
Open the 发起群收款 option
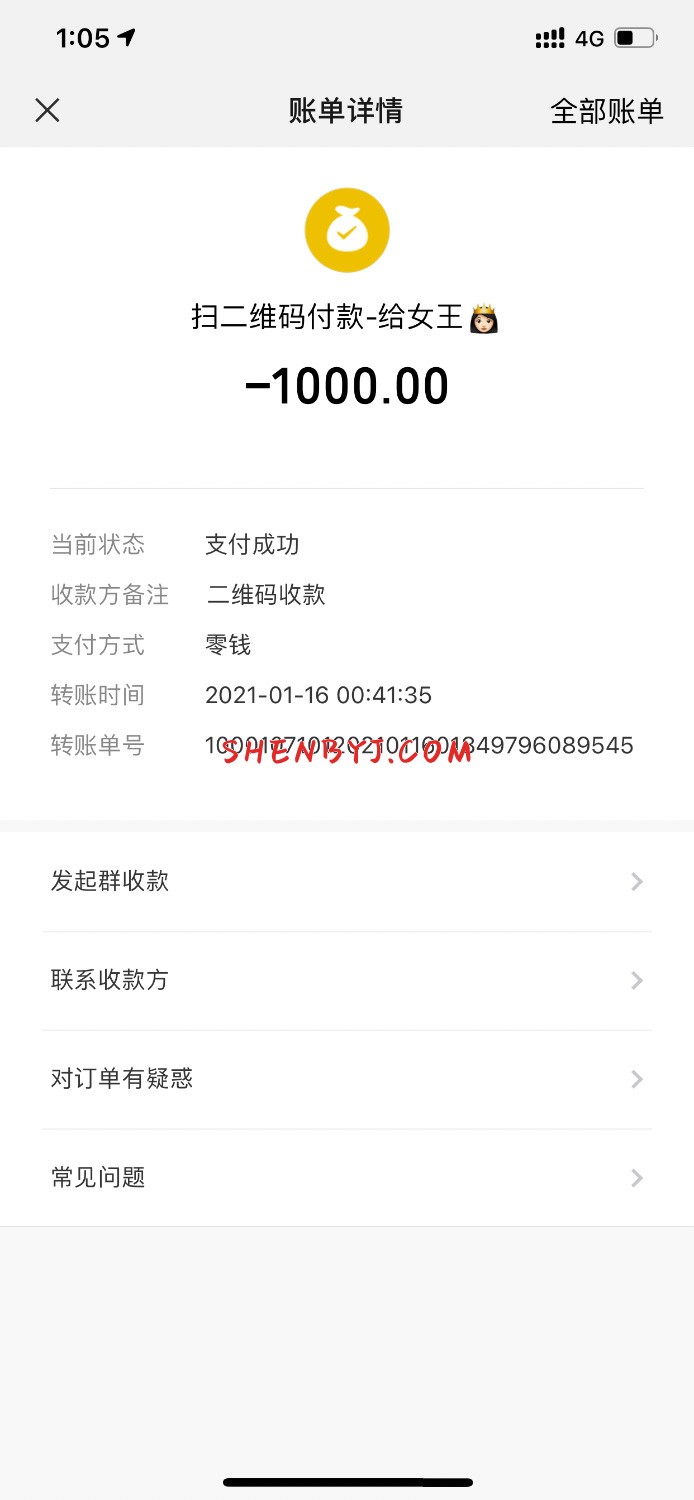click(x=346, y=881)
